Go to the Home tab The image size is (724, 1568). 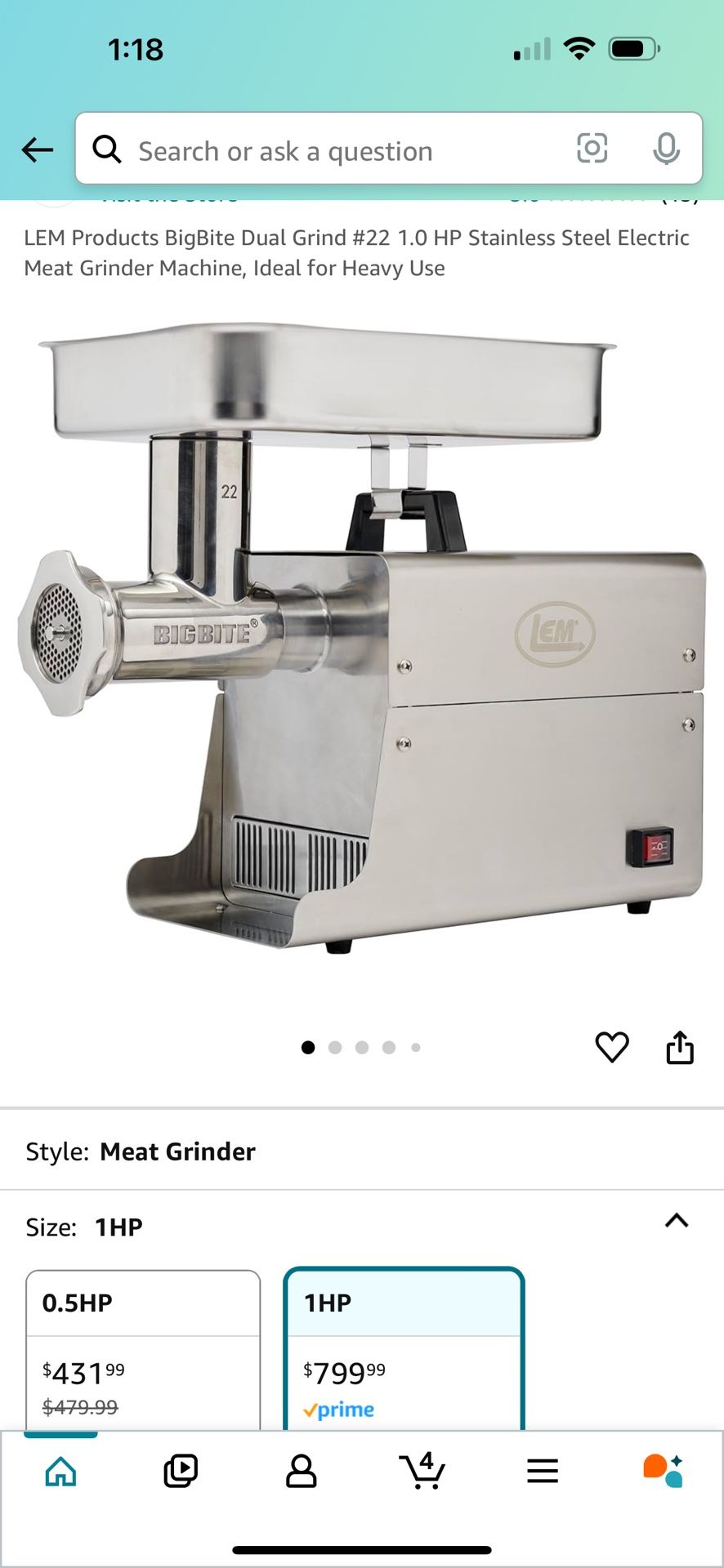(x=60, y=1472)
